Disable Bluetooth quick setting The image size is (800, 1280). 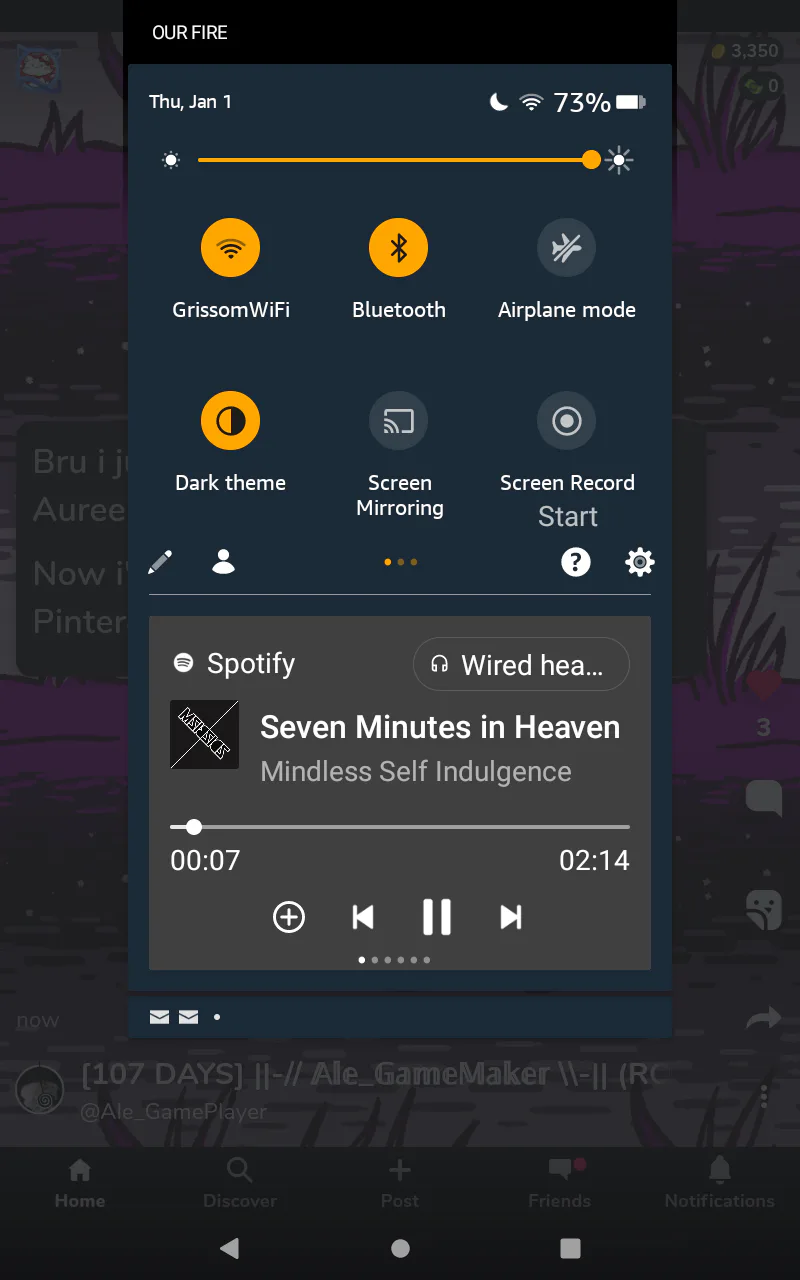tap(398, 247)
